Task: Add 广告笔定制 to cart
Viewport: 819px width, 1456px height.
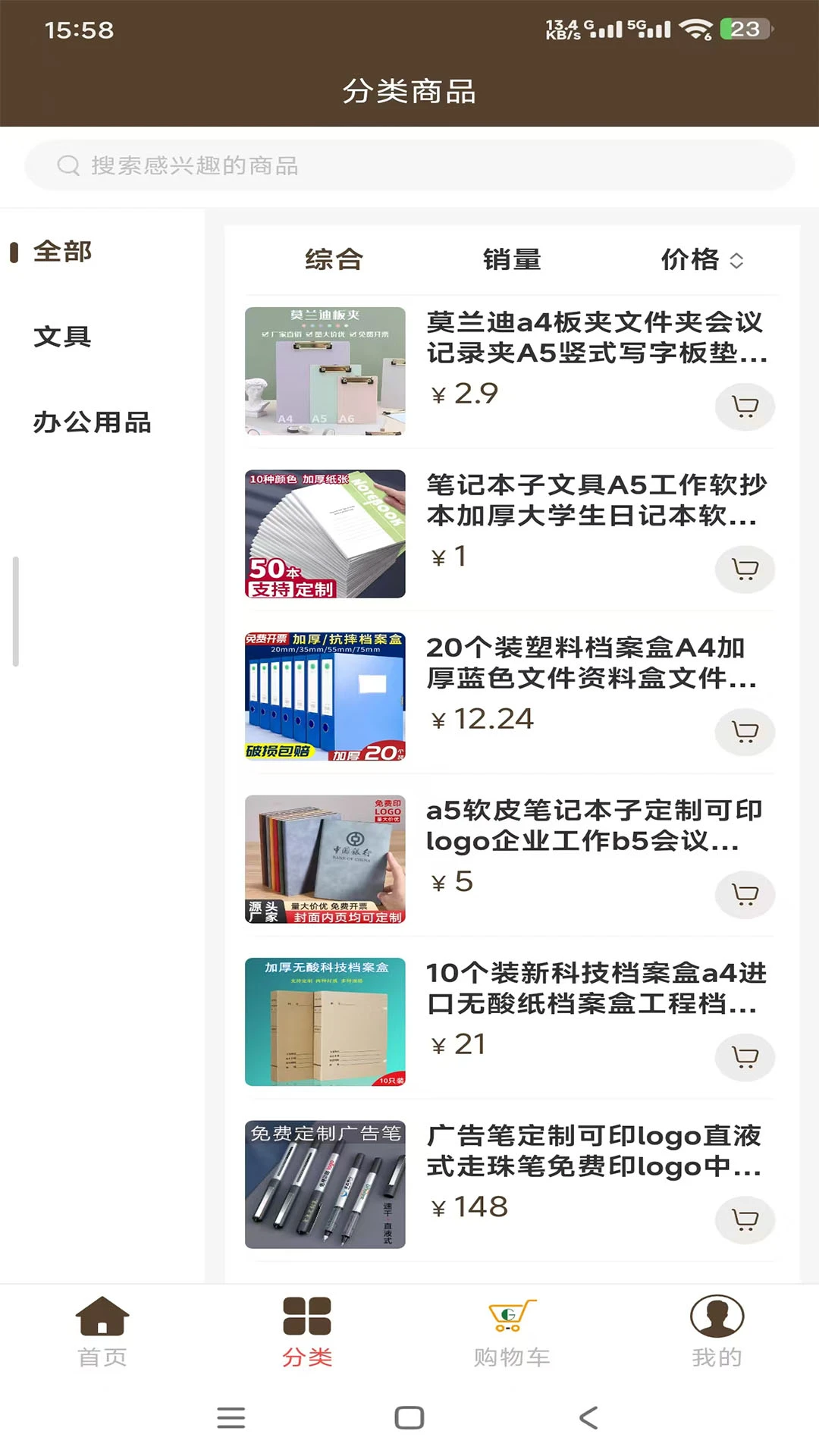Action: (745, 1219)
